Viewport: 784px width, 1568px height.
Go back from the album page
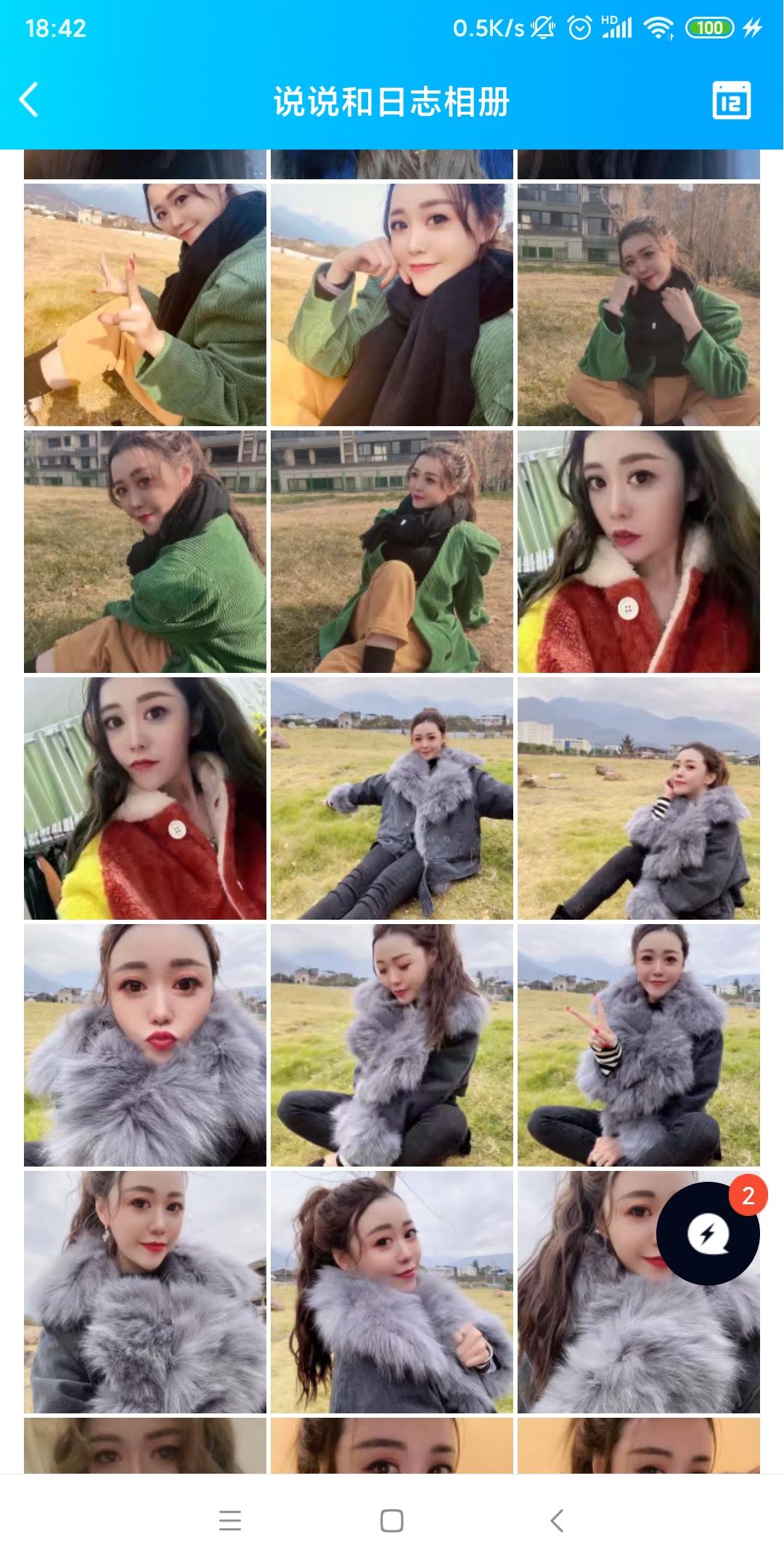point(29,100)
